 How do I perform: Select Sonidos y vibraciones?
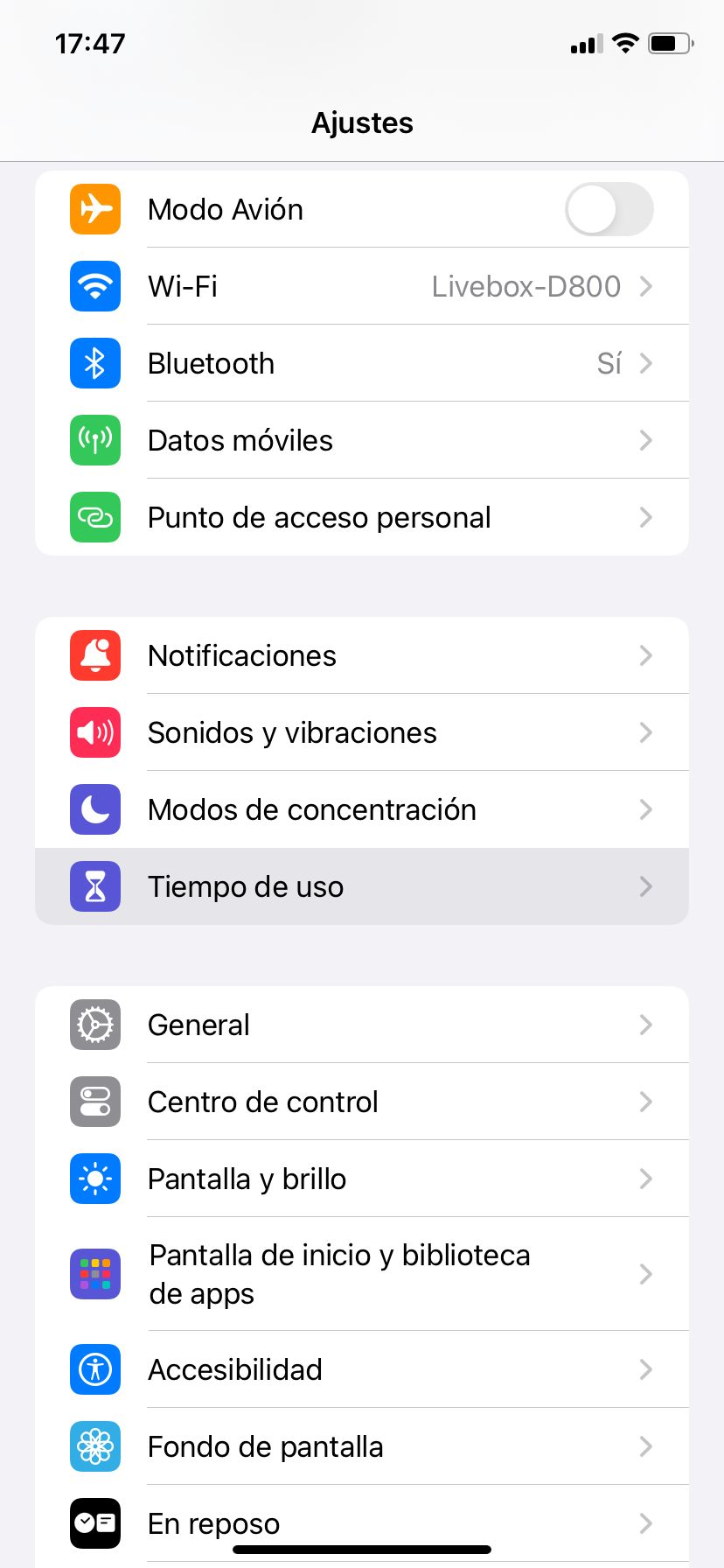[362, 733]
